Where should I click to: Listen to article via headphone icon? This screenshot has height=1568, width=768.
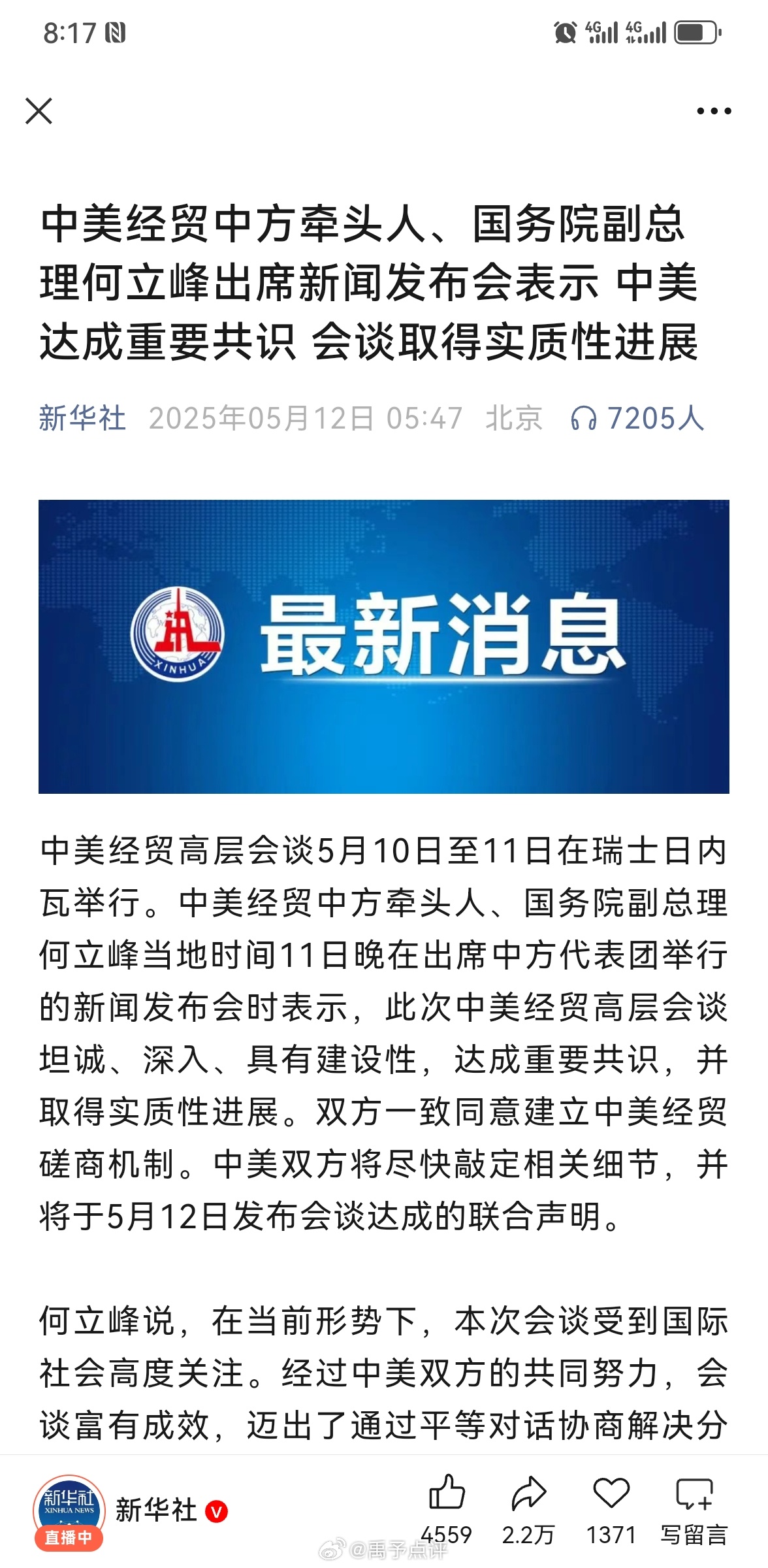click(583, 419)
